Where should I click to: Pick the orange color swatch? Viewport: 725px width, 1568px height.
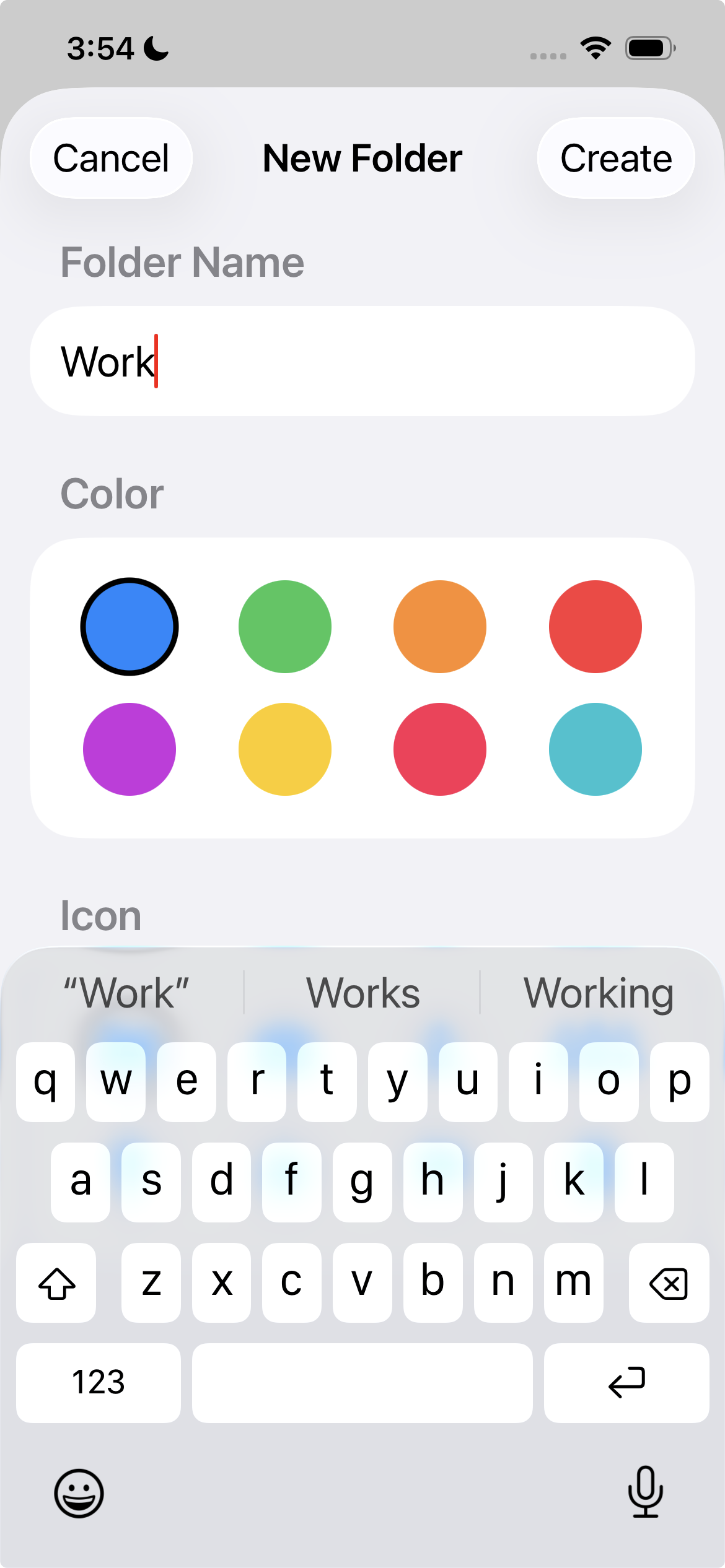point(440,627)
